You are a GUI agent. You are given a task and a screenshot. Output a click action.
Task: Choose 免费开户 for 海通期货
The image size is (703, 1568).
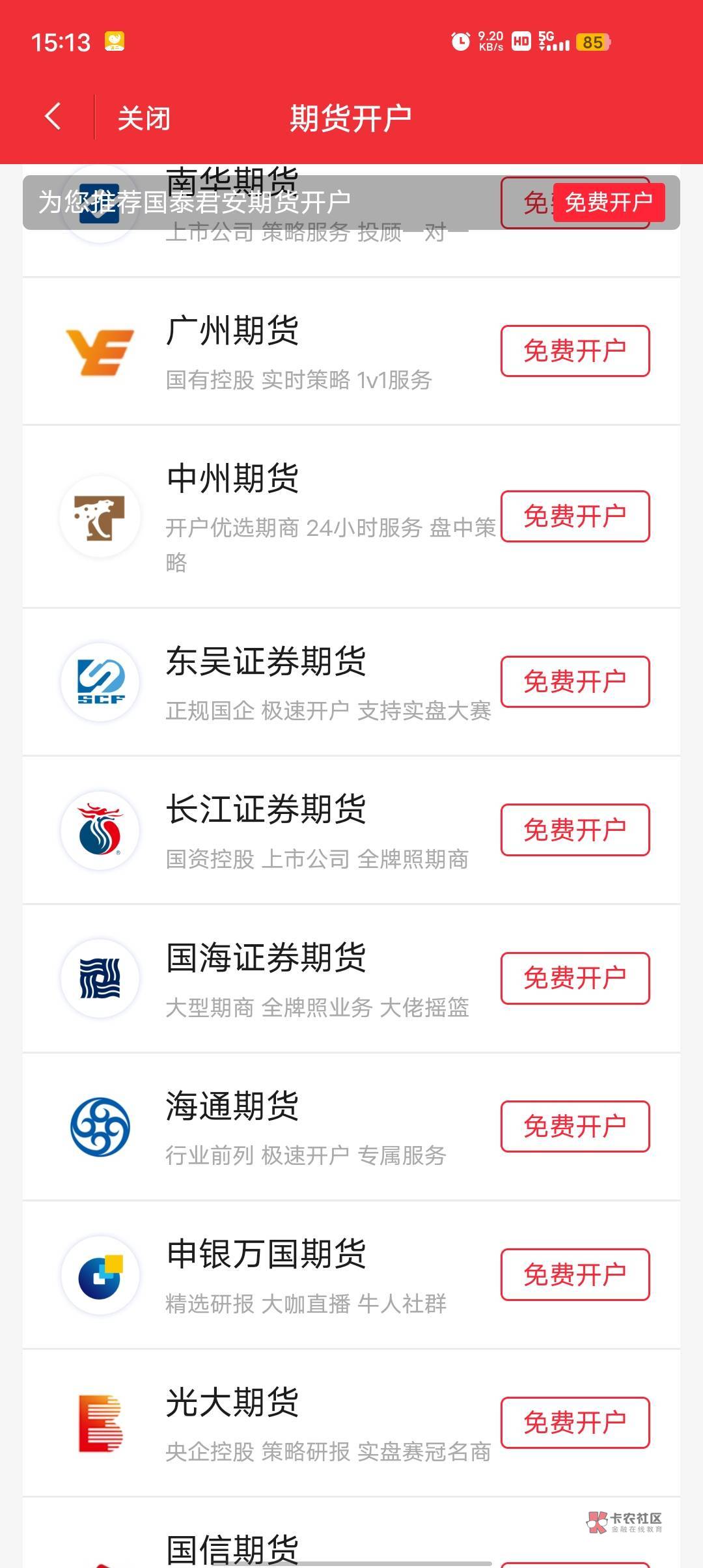(575, 1126)
